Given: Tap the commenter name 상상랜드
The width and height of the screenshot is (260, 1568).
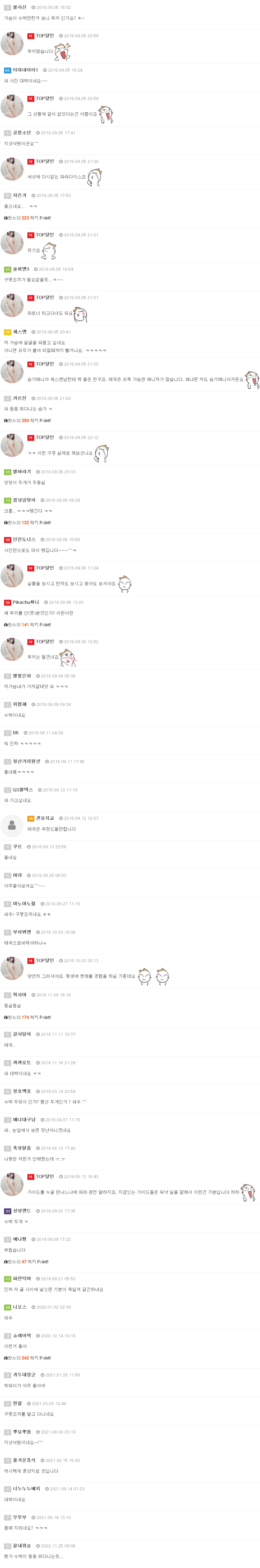Looking at the screenshot, I should coord(22,1211).
